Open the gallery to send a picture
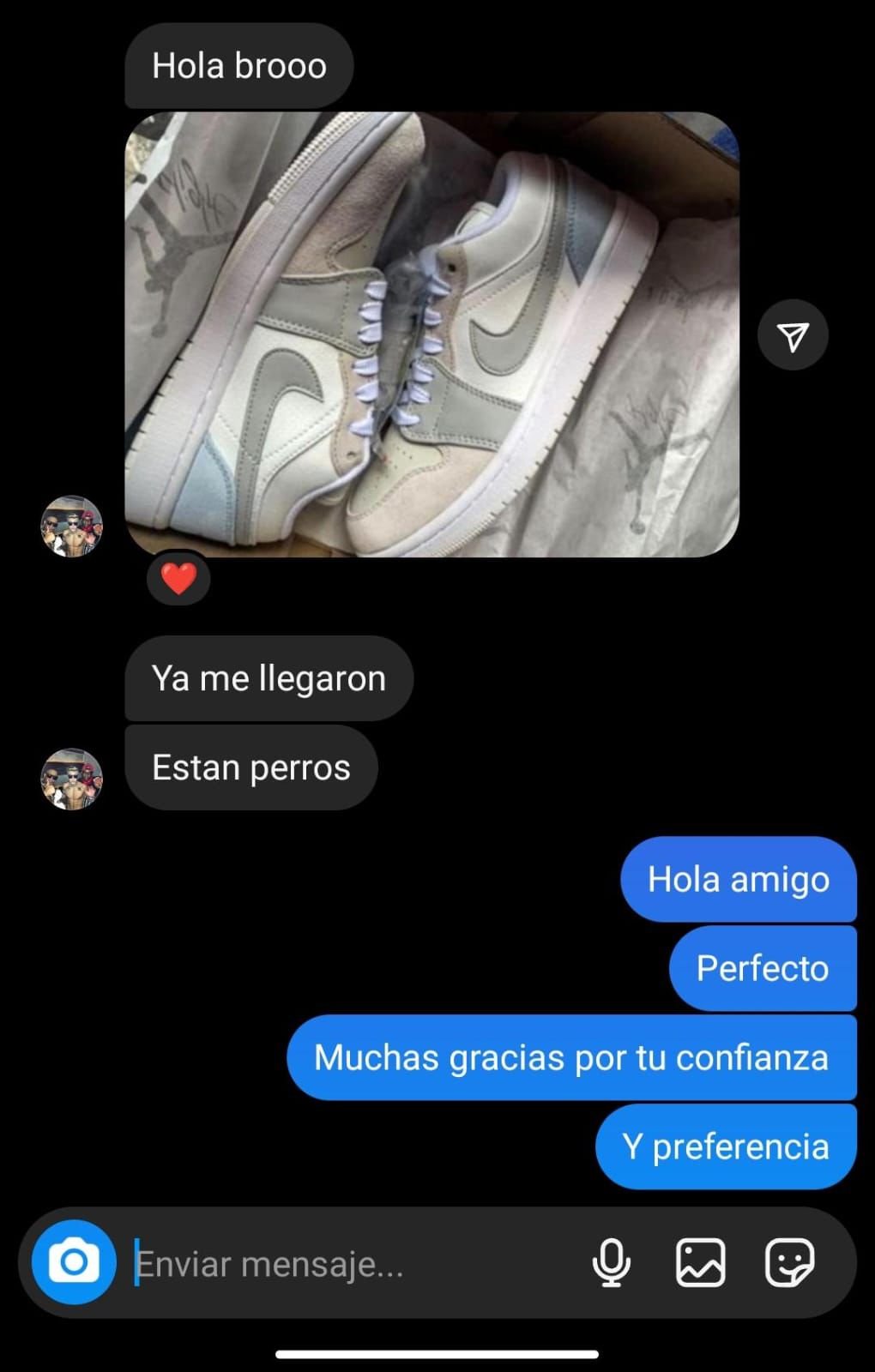875x1372 pixels. click(700, 1262)
